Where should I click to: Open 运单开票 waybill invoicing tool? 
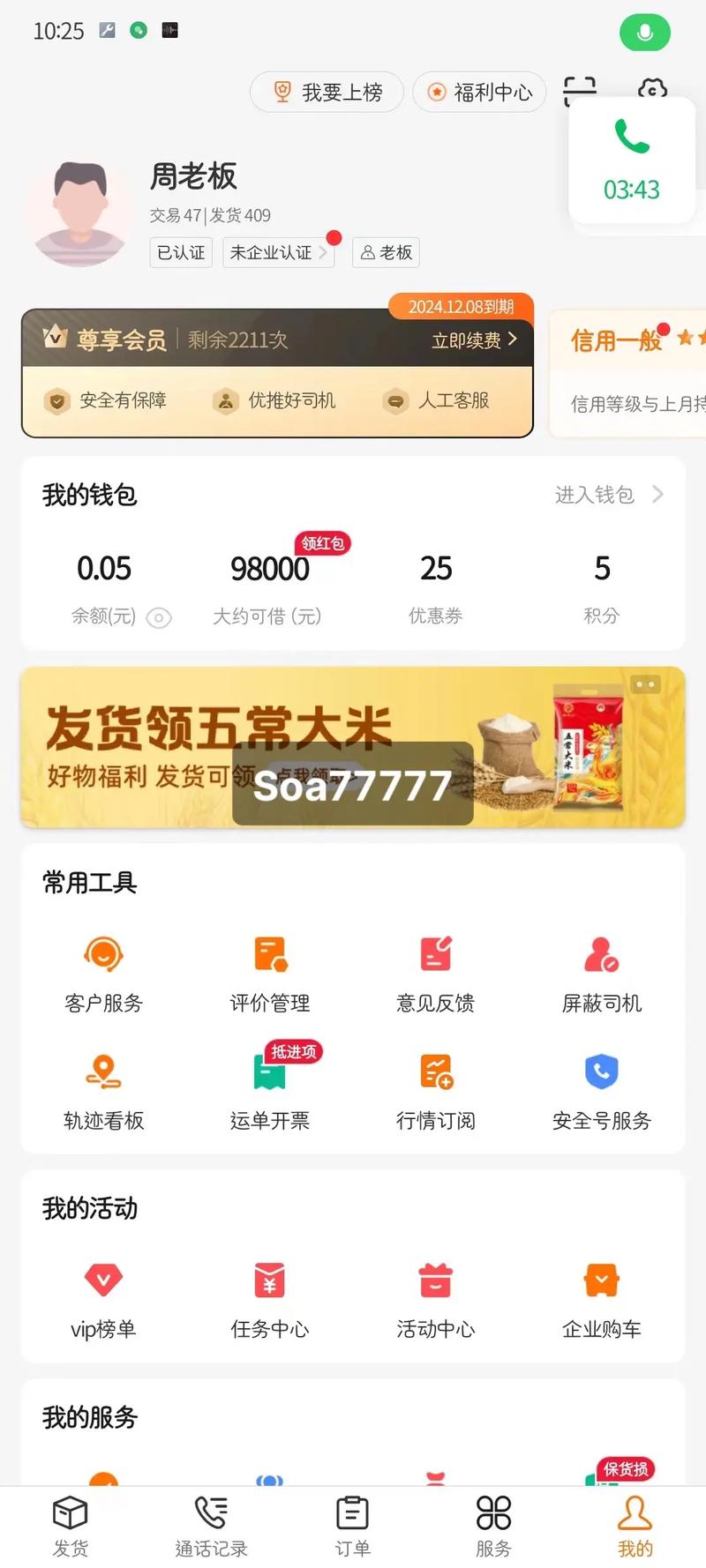(x=269, y=1089)
